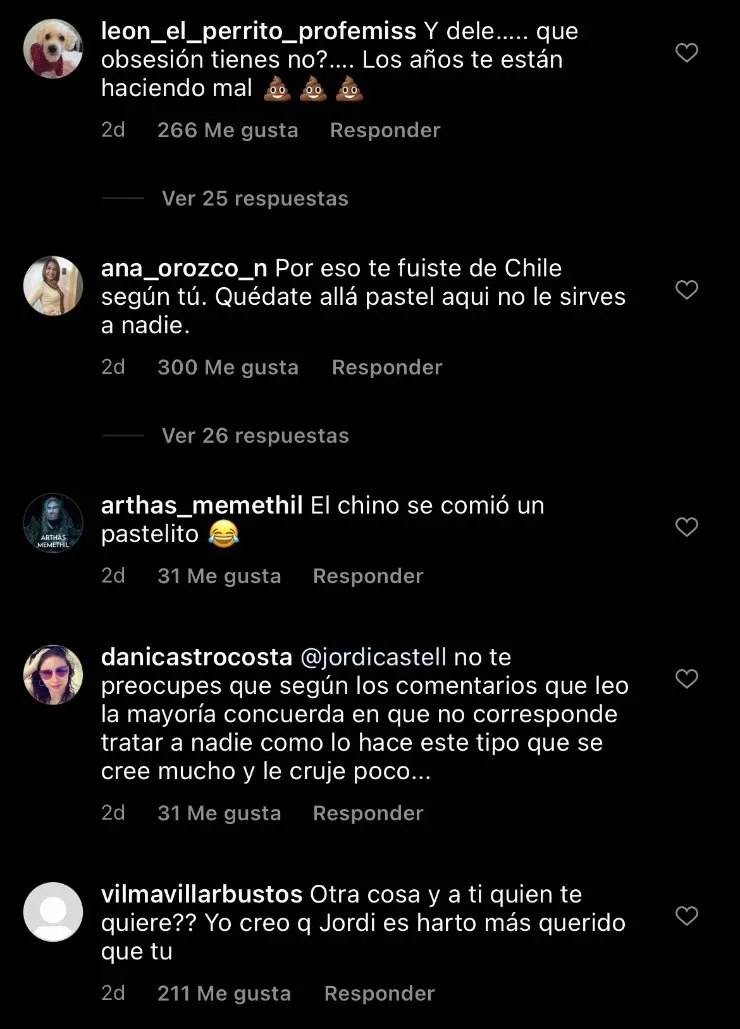Image resolution: width=740 pixels, height=1029 pixels.
Task: View likes on ana_orozco_n's comment (300 Me gusta)
Action: click(x=228, y=367)
